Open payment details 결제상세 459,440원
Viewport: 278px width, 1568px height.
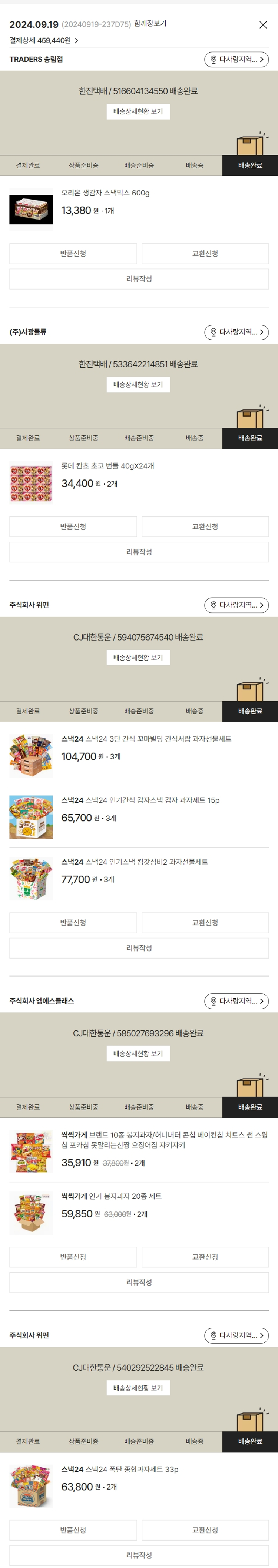tap(43, 40)
